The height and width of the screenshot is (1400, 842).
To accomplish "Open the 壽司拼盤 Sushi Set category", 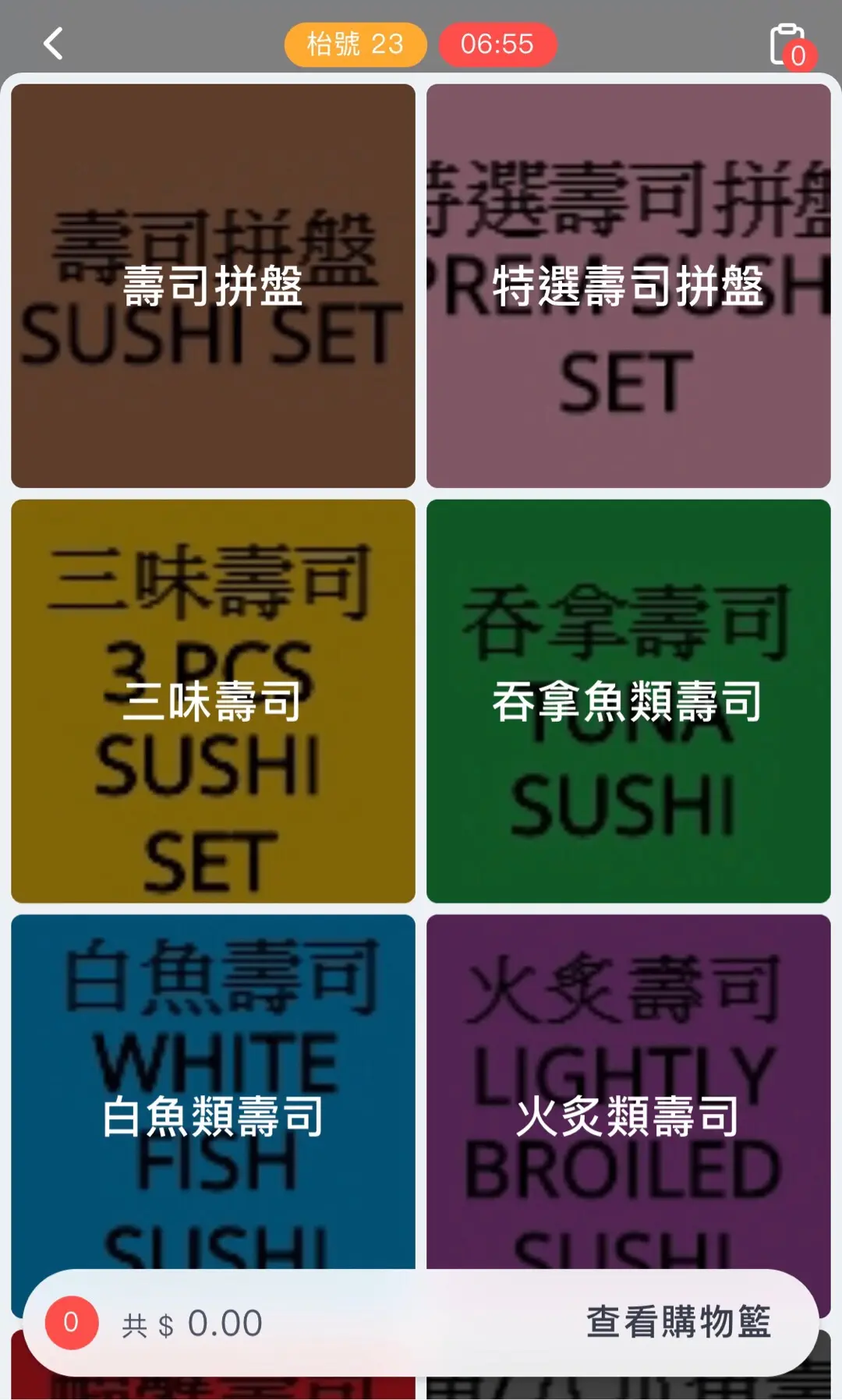I will coord(213,286).
